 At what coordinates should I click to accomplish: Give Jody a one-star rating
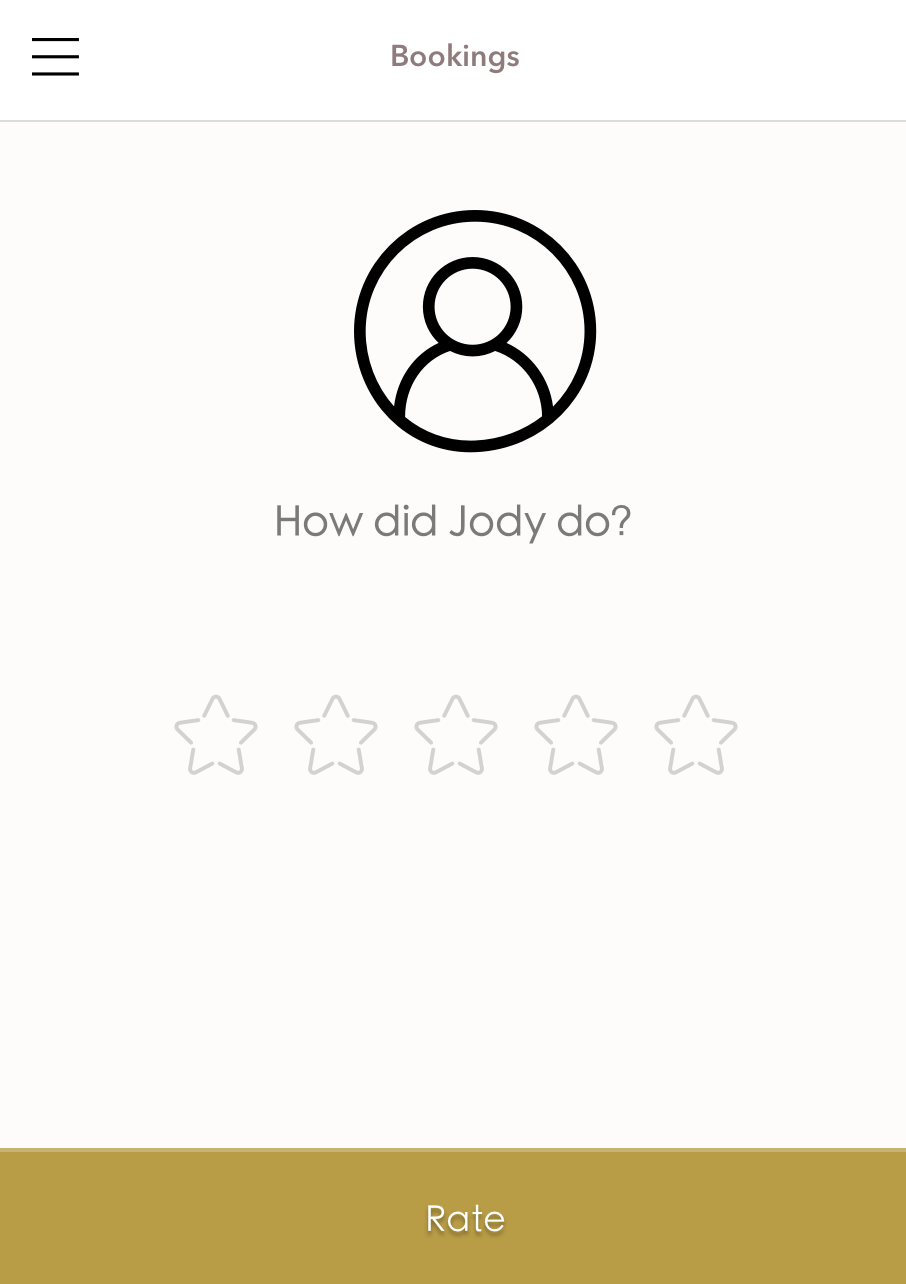[216, 736]
